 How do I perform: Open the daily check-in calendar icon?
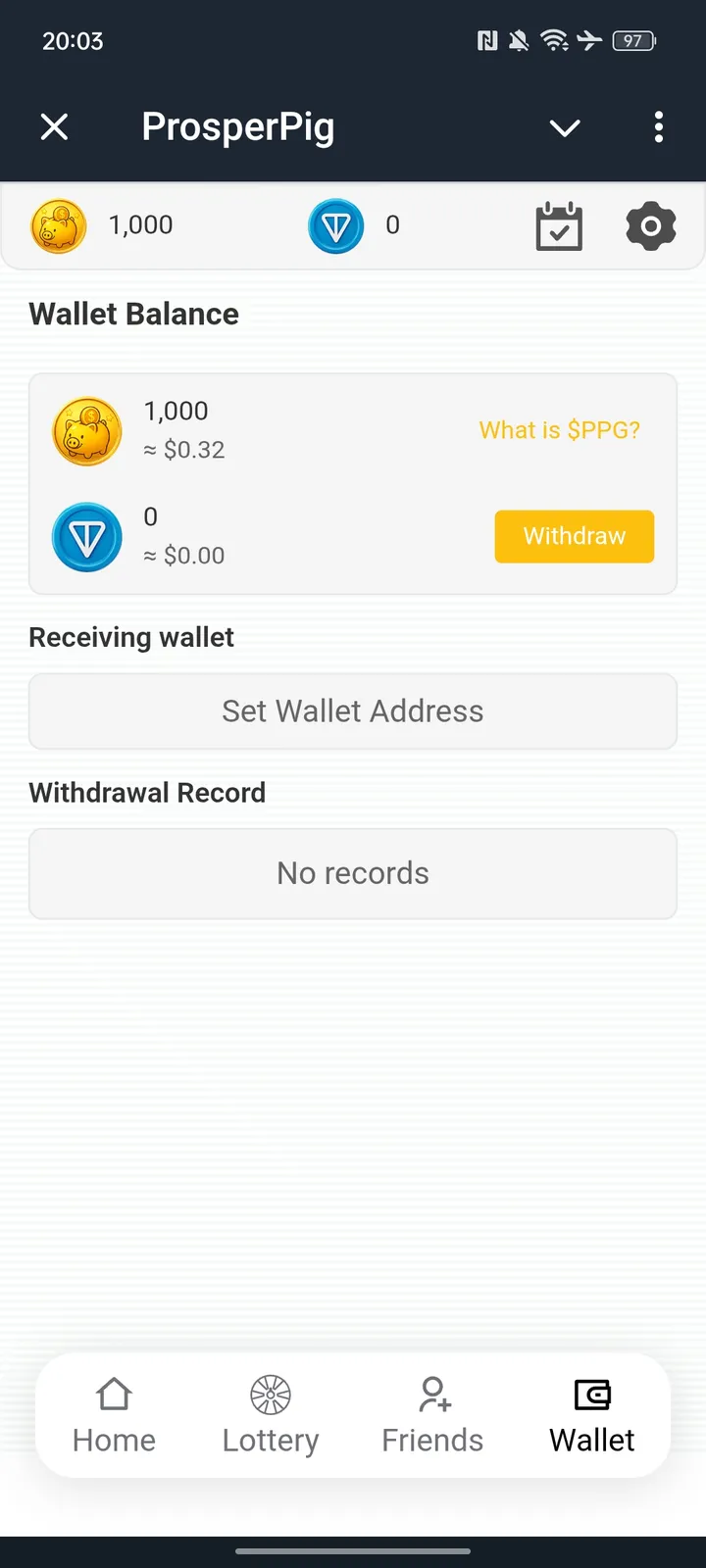pyautogui.click(x=559, y=224)
